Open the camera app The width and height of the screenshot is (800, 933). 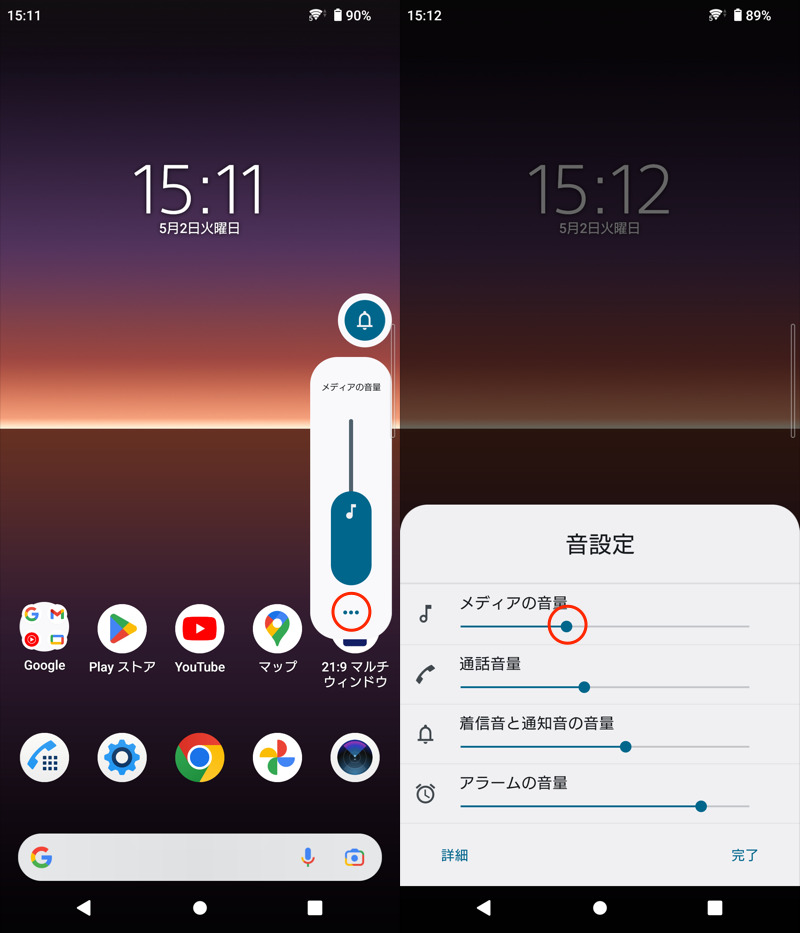[x=355, y=758]
